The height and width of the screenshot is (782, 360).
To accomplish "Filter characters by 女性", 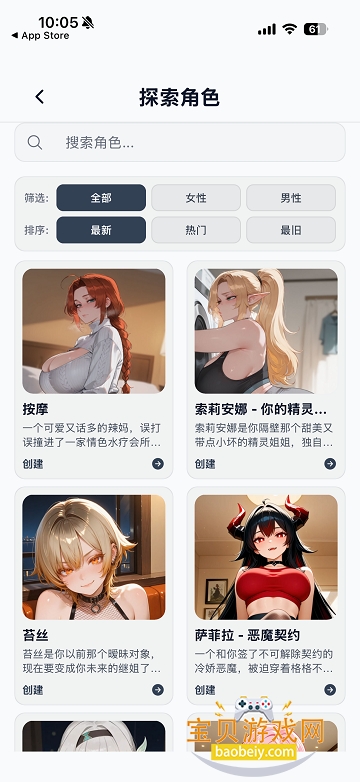I will point(196,197).
